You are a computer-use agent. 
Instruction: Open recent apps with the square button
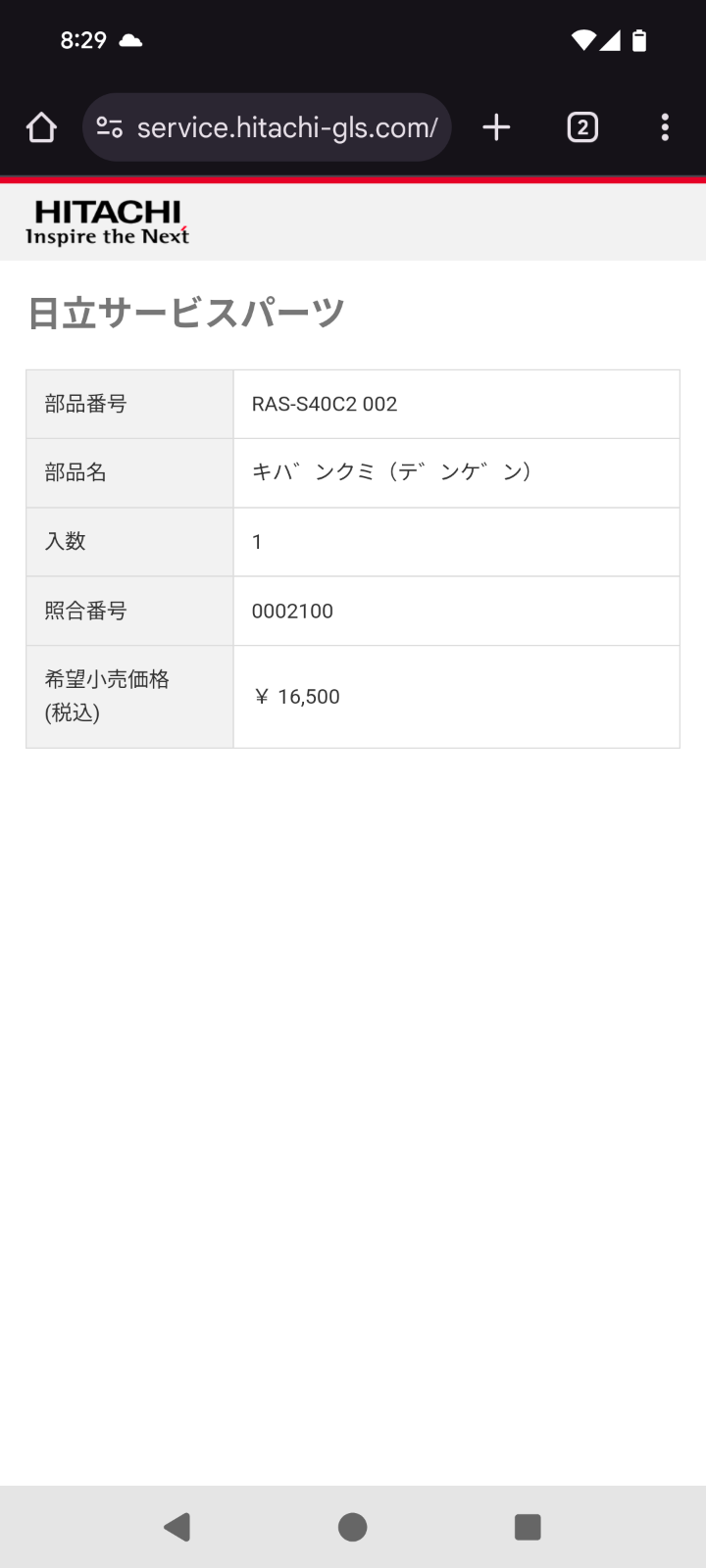coord(528,1527)
